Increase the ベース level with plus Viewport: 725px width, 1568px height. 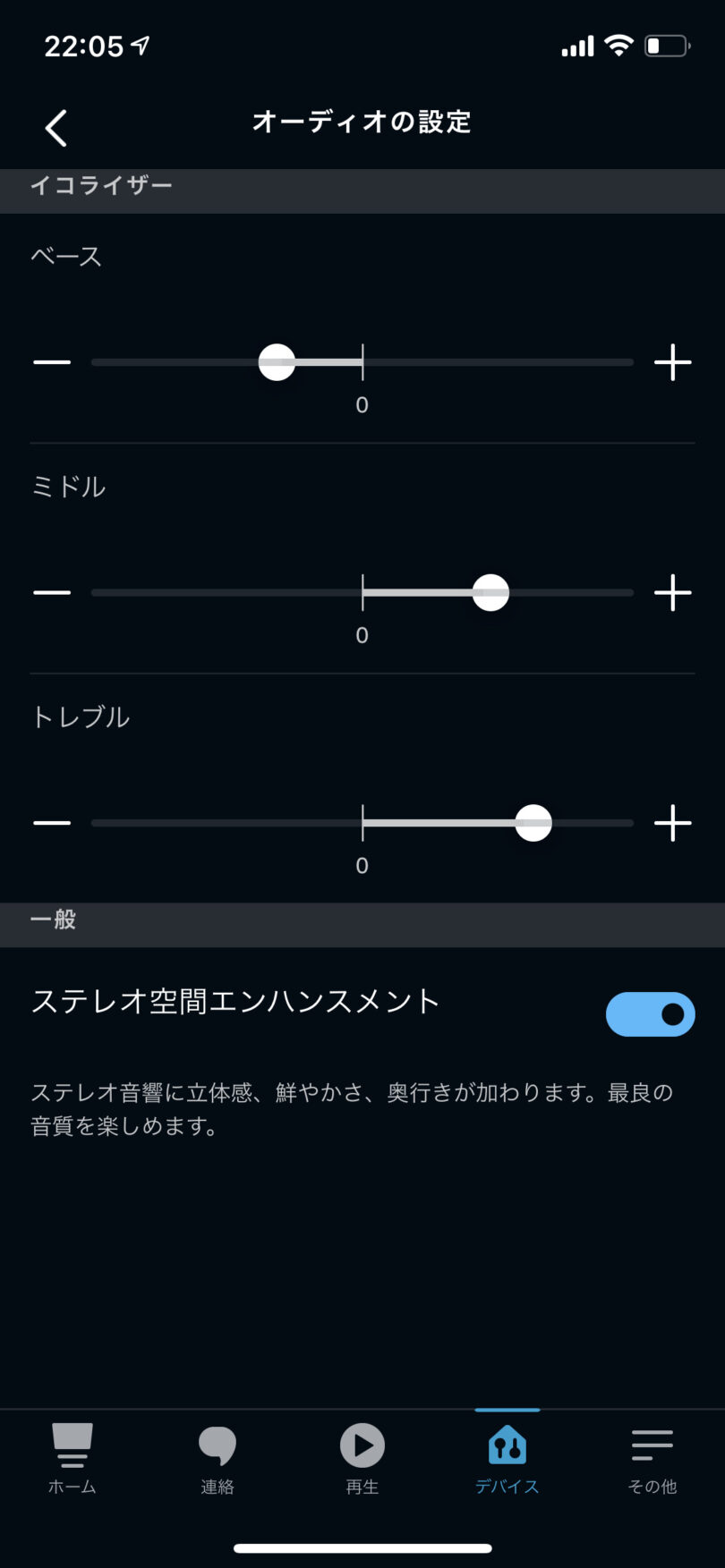coord(673,362)
